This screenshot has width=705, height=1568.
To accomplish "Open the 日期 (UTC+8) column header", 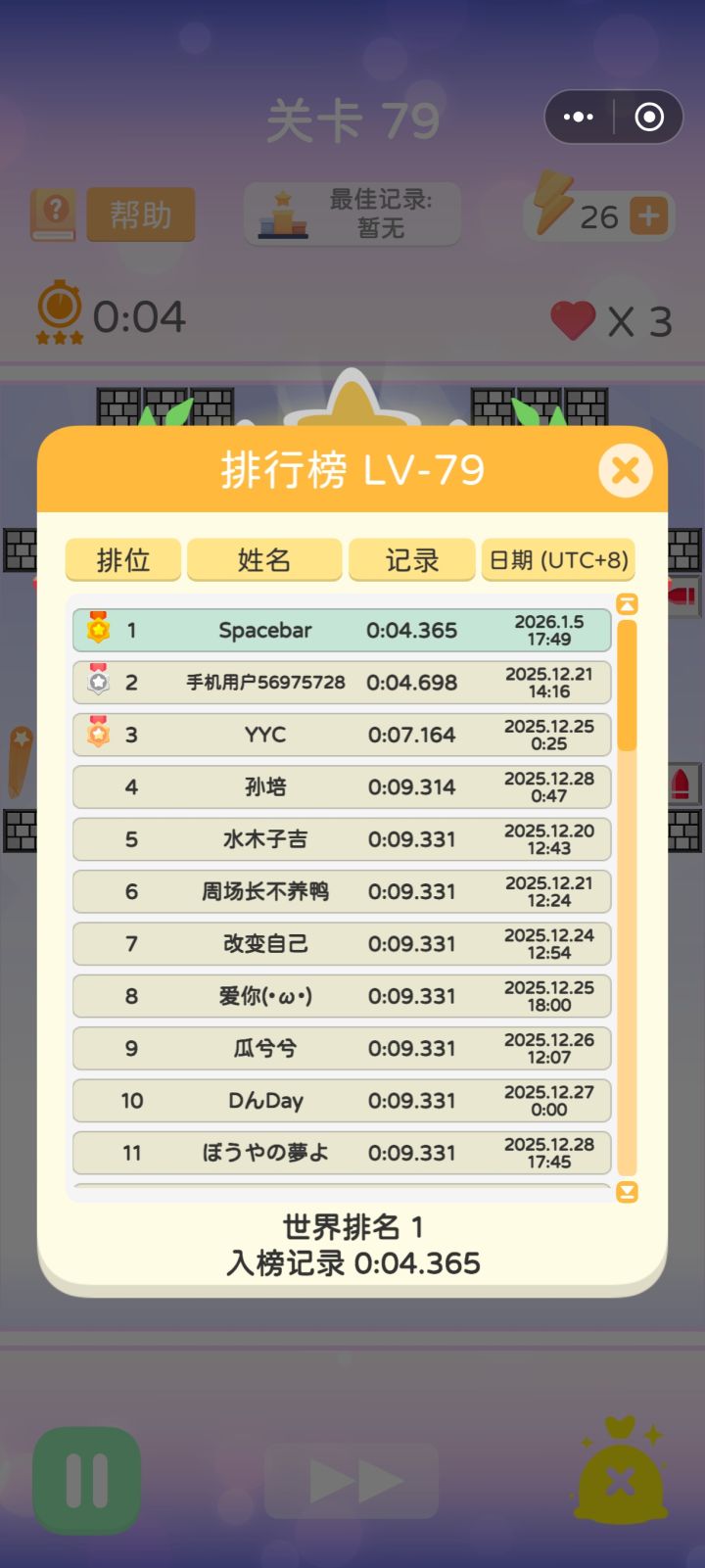I will (x=558, y=560).
